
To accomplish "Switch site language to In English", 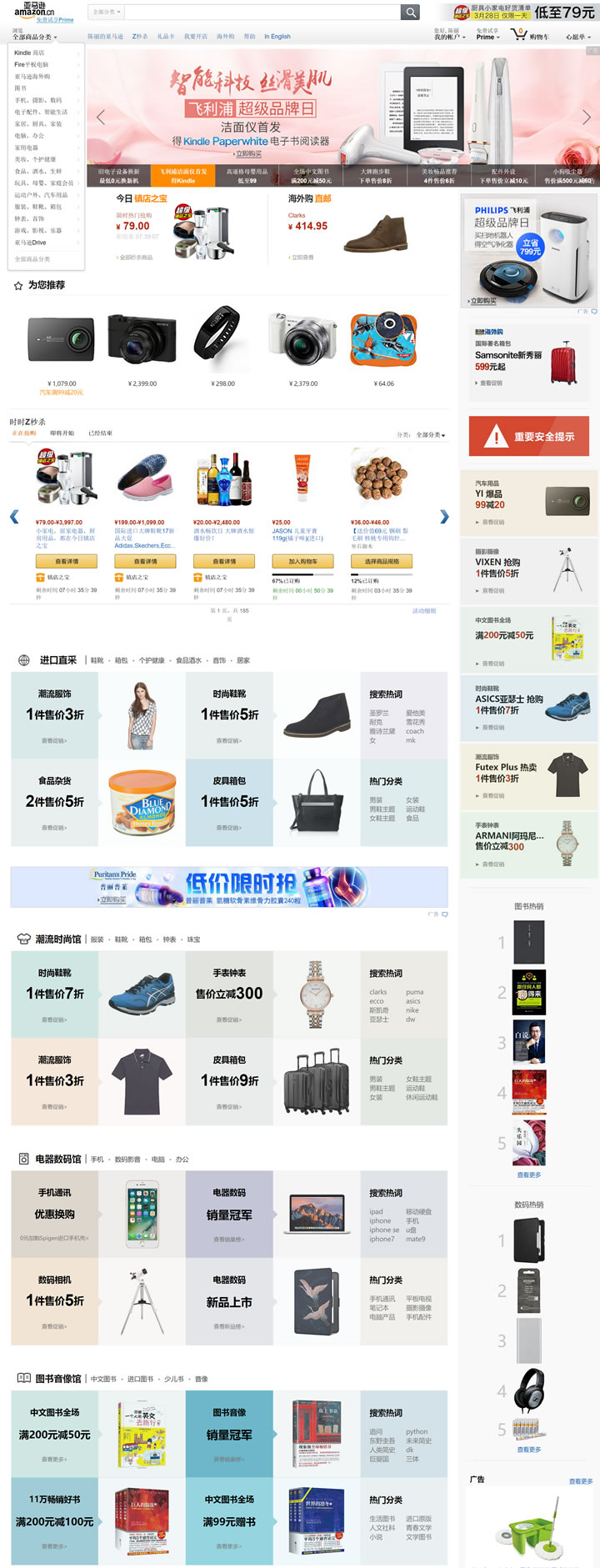I will pos(277,37).
